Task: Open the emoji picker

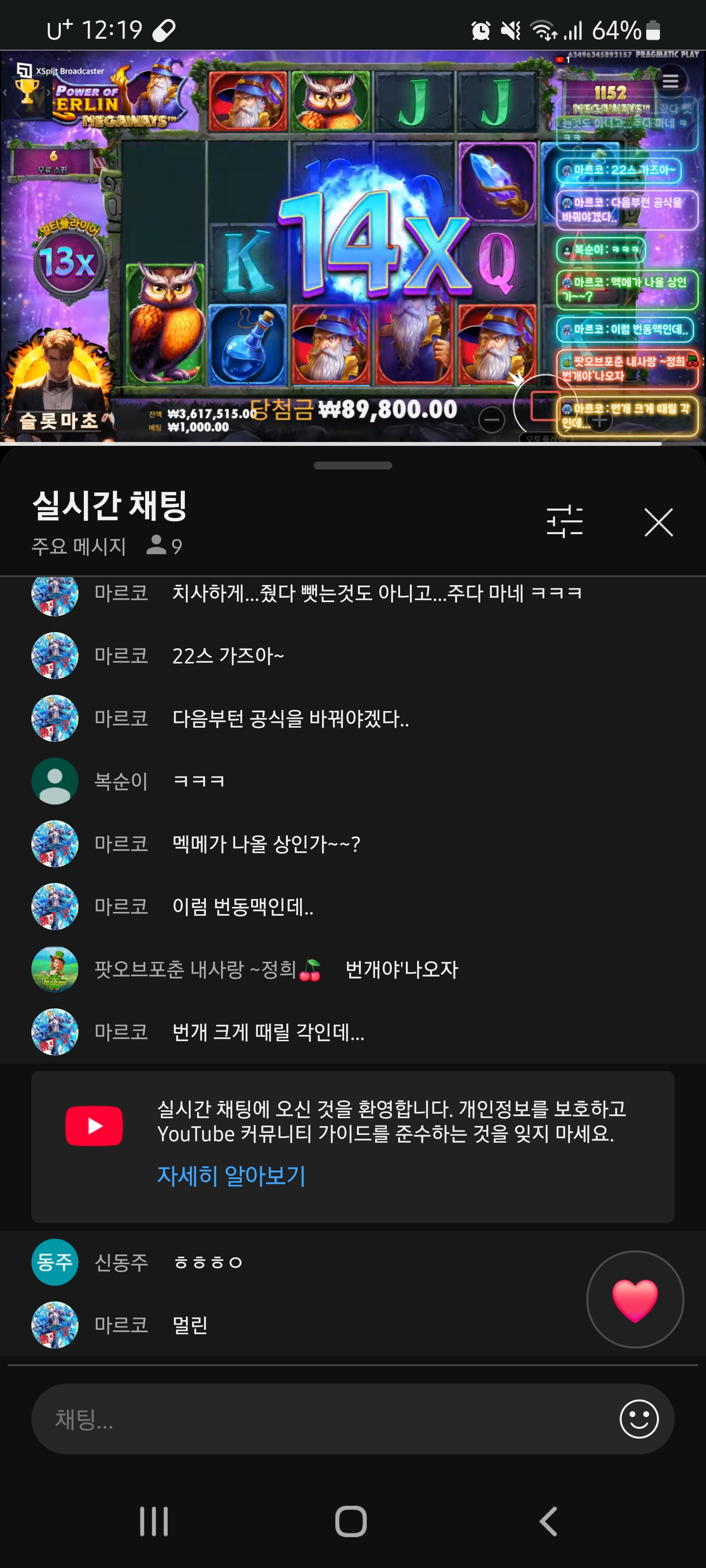Action: (x=638, y=1419)
